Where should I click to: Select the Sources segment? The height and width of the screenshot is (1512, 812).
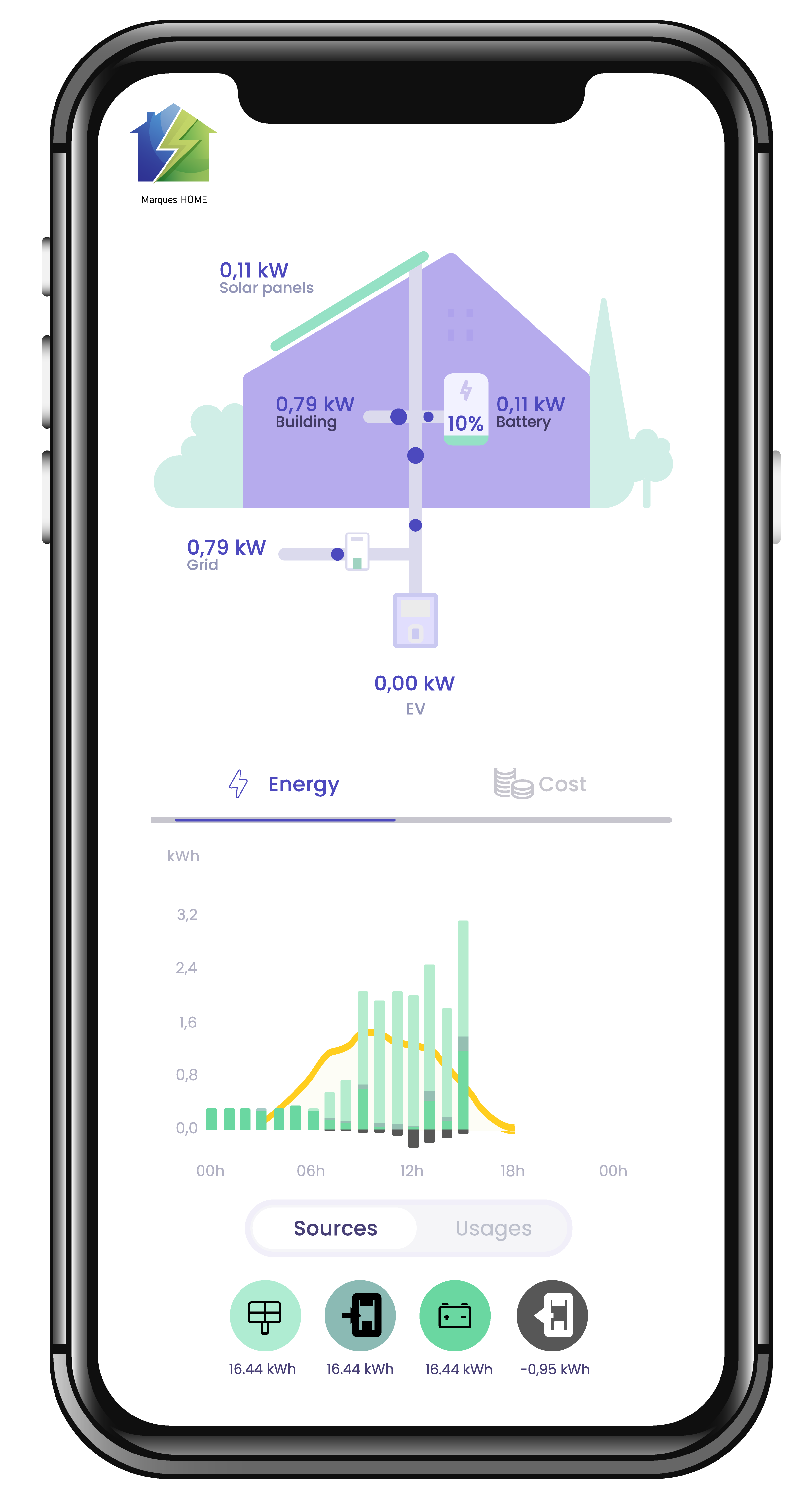pos(335,1228)
